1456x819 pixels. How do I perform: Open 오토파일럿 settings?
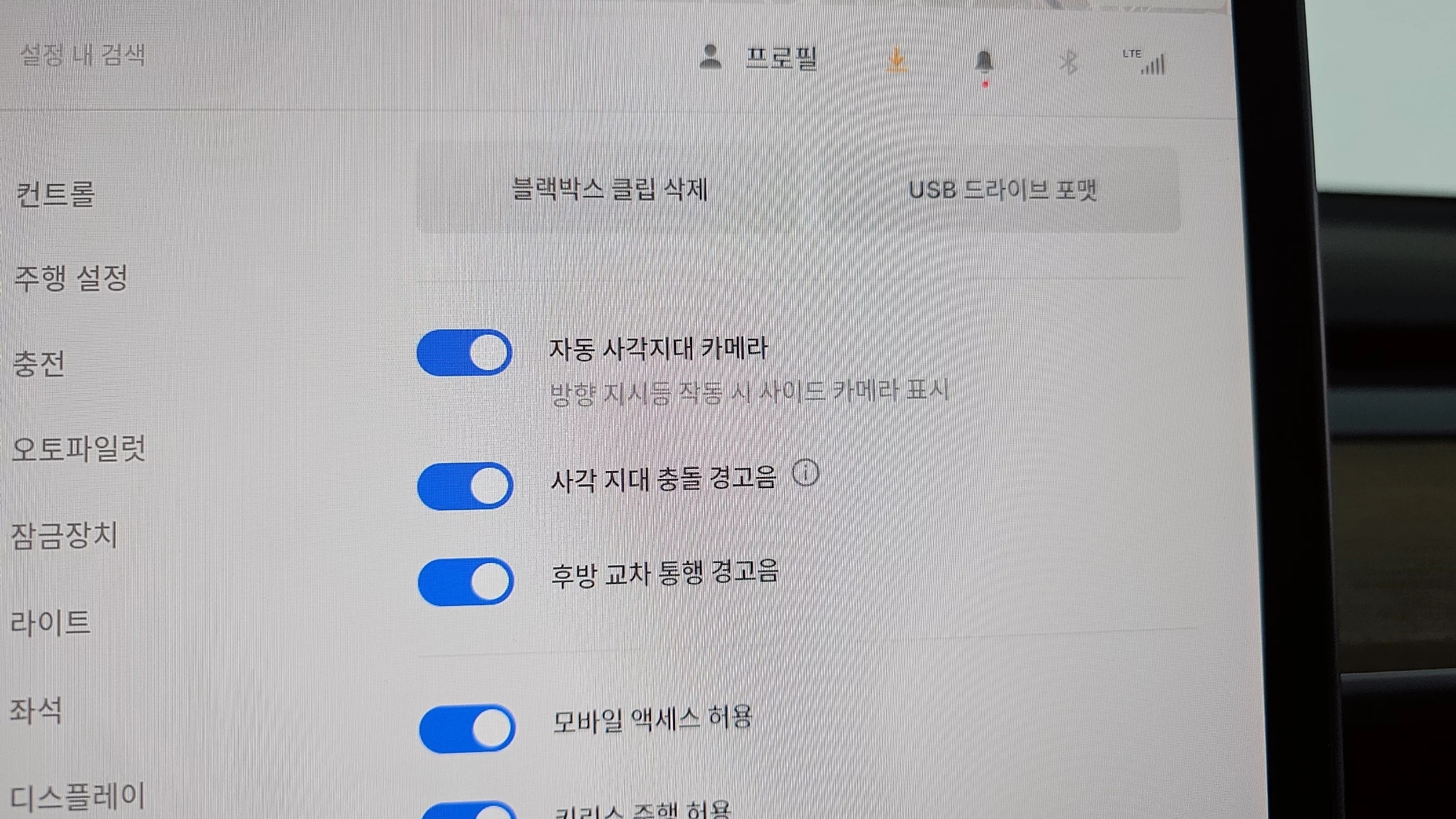(79, 449)
